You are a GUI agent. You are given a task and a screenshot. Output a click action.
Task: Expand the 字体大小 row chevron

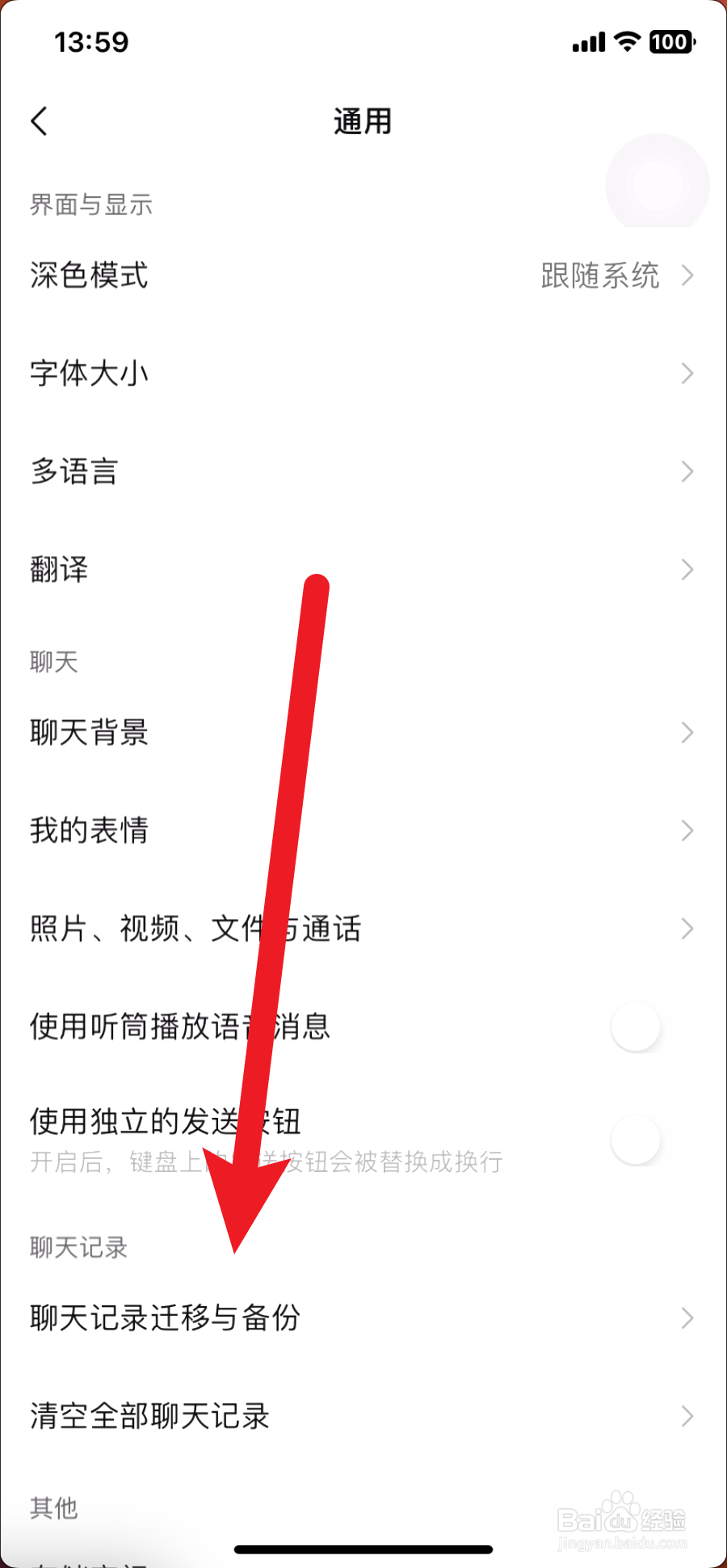pyautogui.click(x=687, y=373)
